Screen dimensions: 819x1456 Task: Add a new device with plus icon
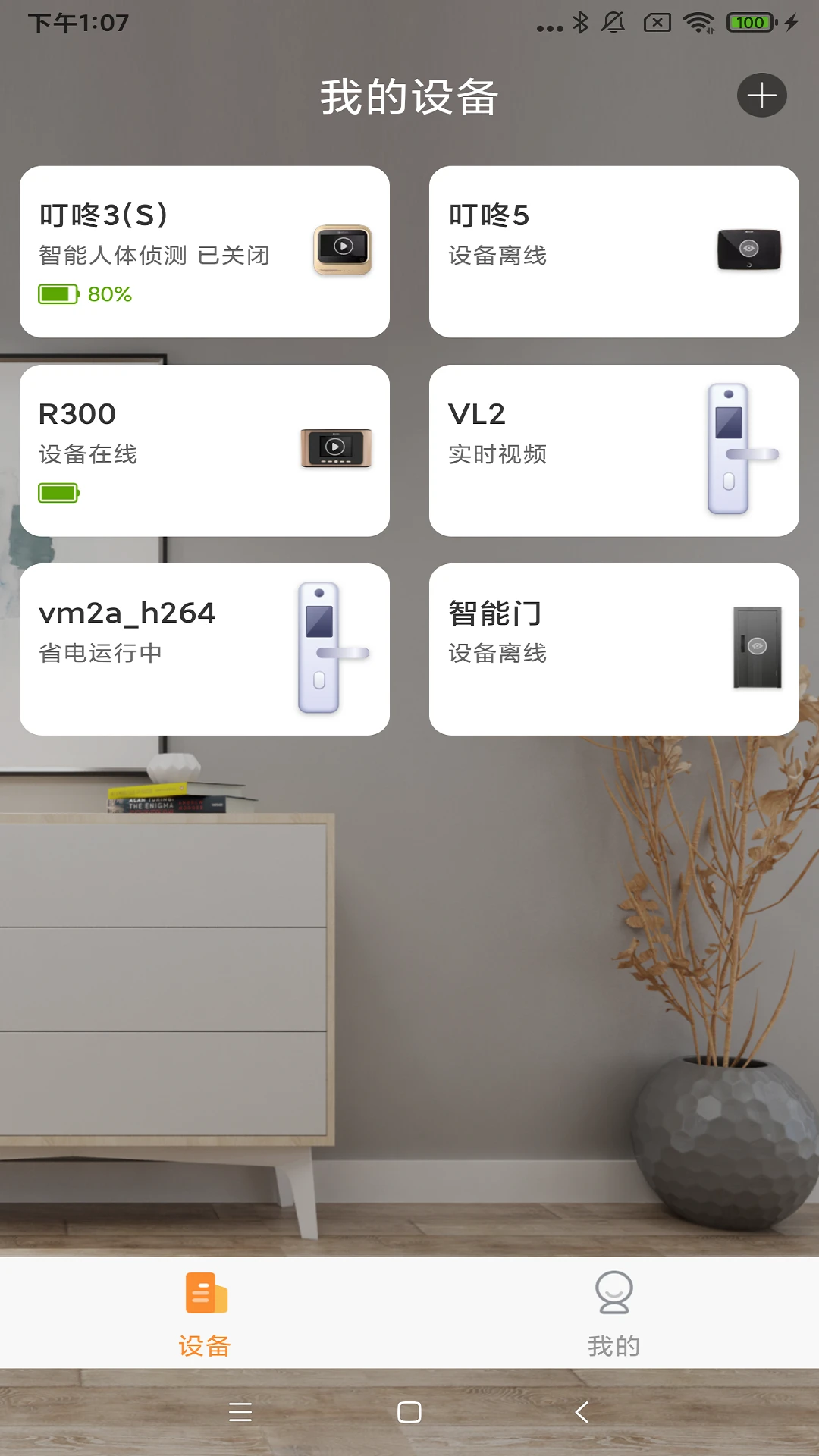761,96
